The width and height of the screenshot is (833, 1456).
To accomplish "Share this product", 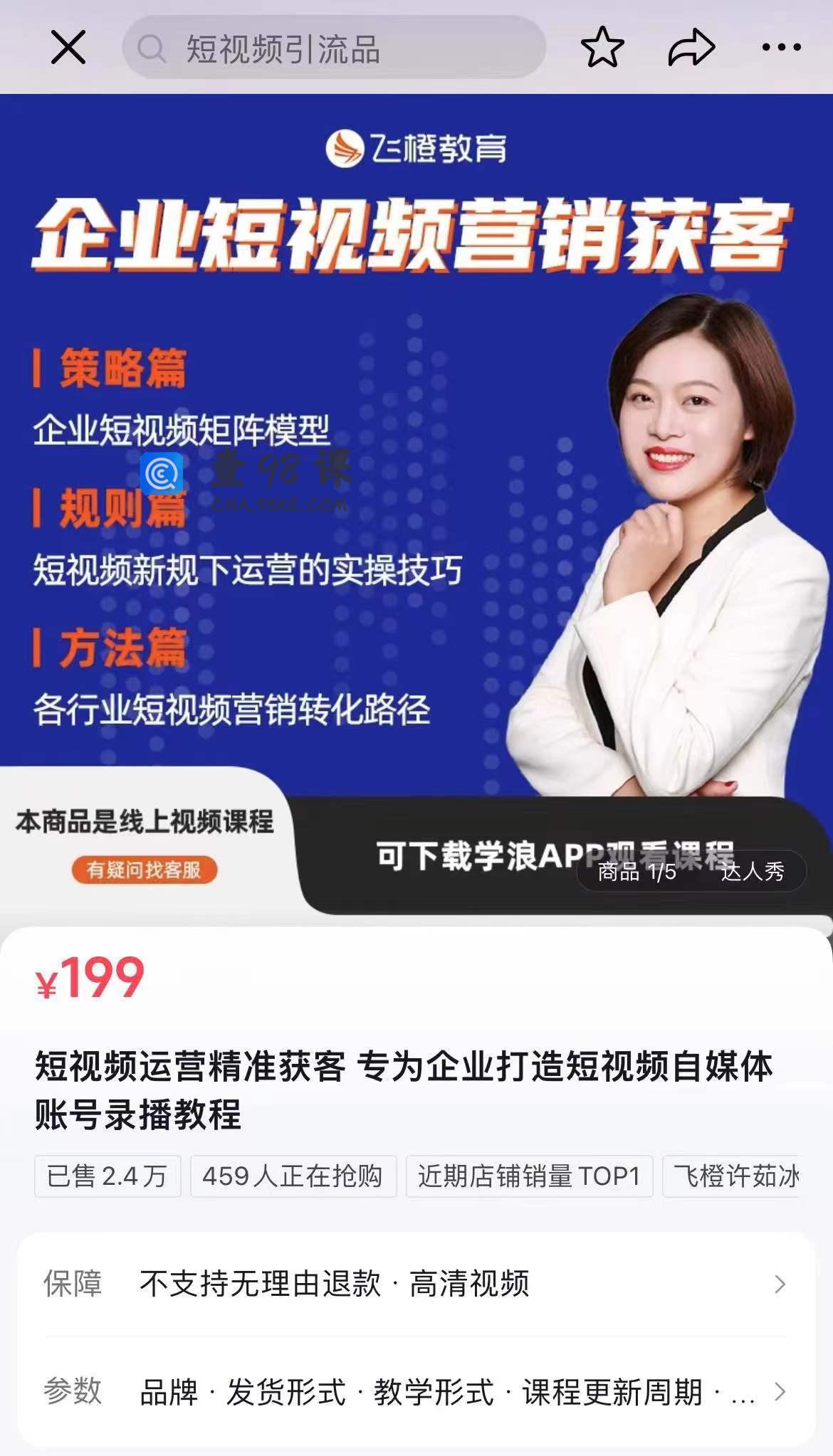I will coord(691,48).
